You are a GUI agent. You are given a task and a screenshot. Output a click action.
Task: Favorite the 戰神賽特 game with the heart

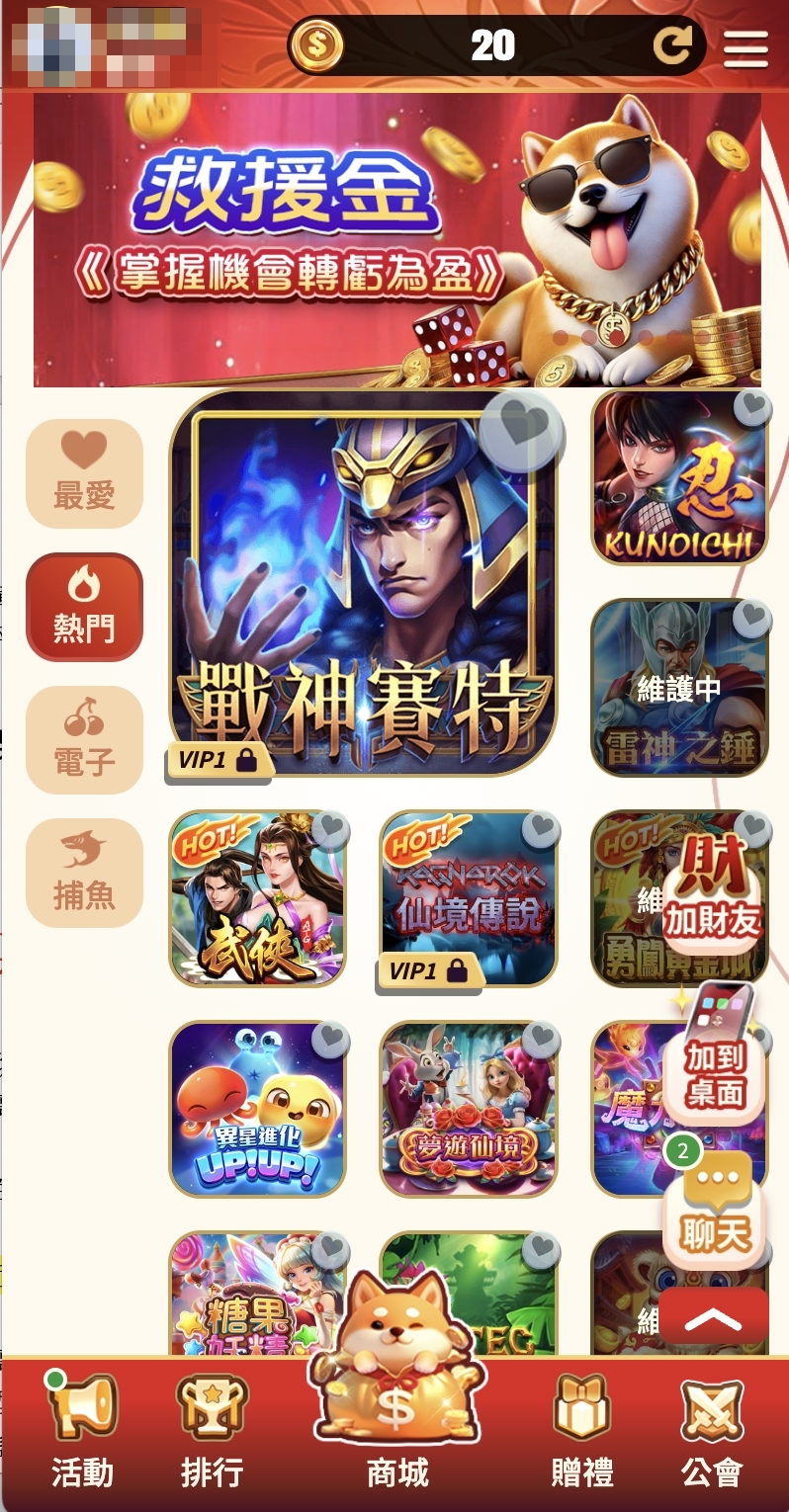pos(521,427)
